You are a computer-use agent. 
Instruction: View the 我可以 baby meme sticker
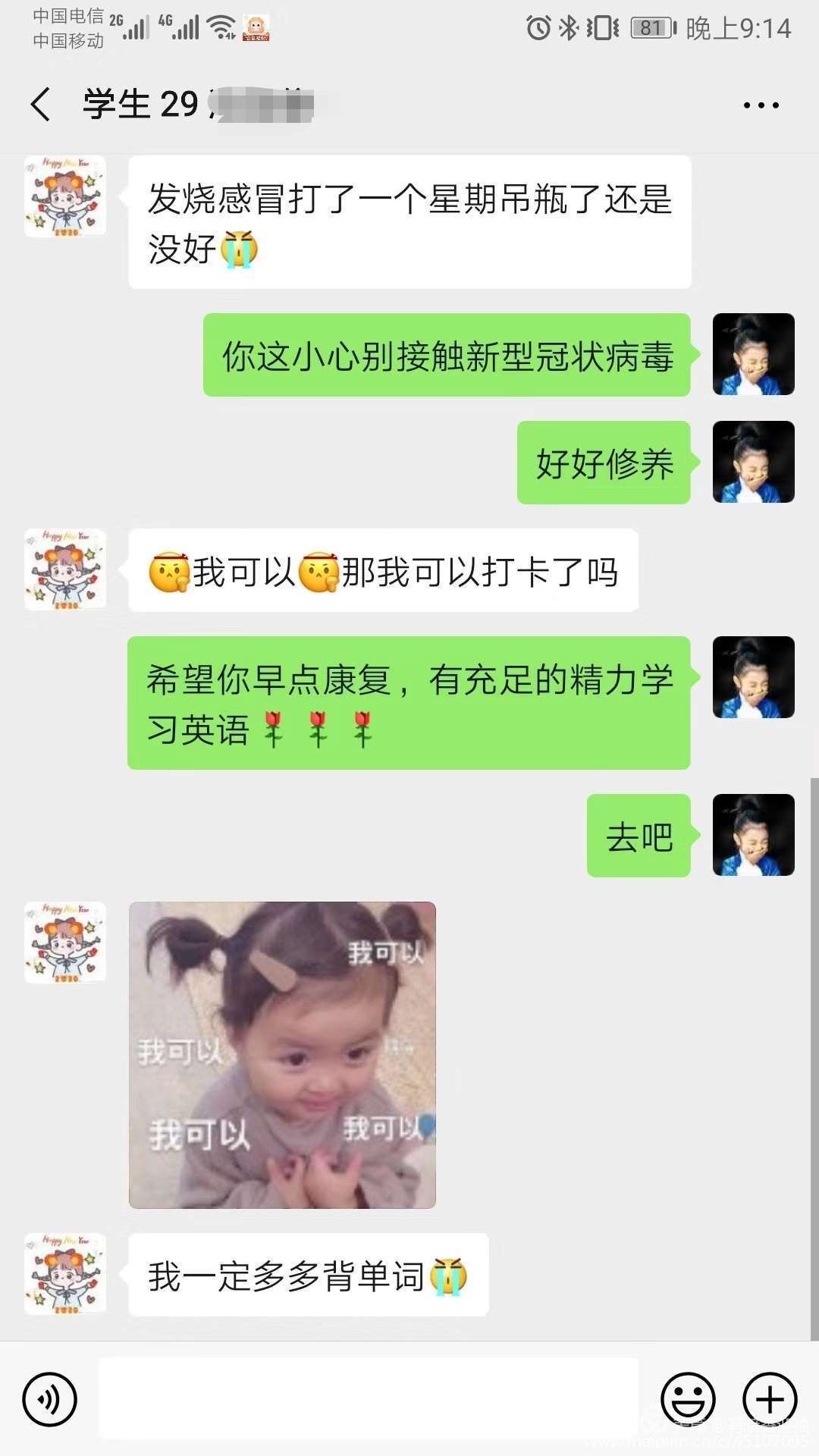[x=282, y=1055]
